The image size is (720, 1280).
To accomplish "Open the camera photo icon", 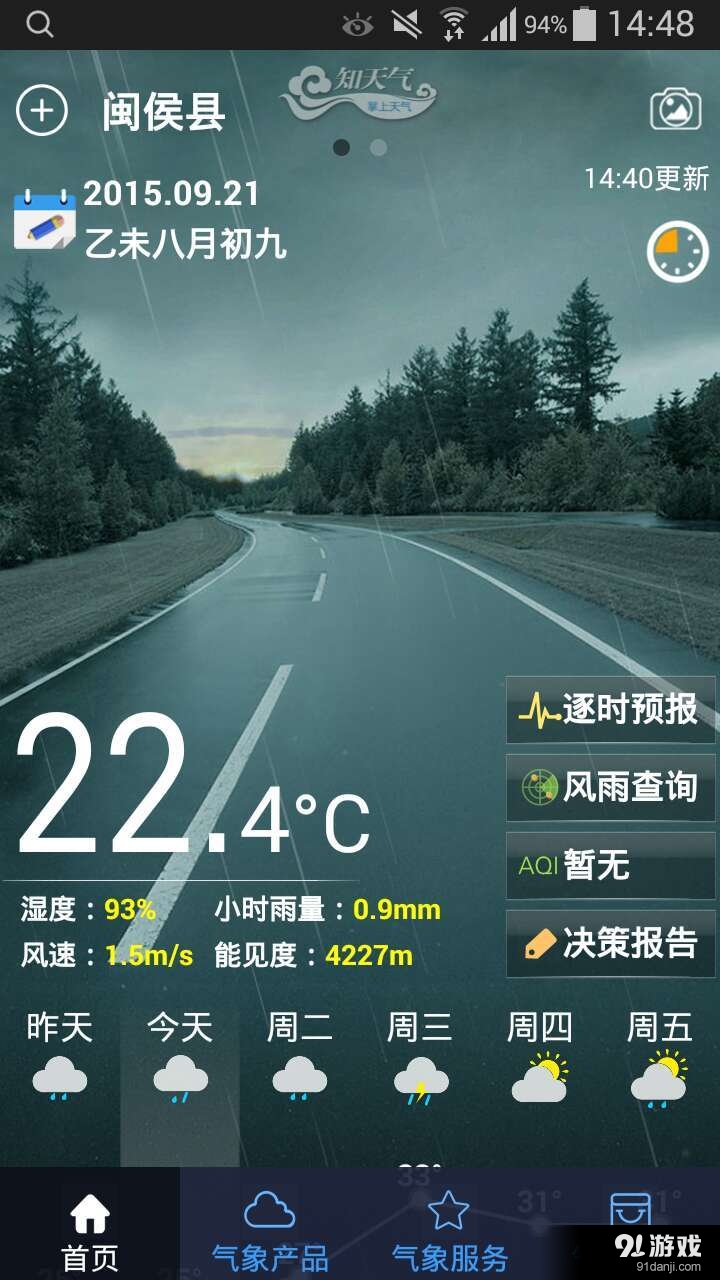I will click(x=676, y=109).
